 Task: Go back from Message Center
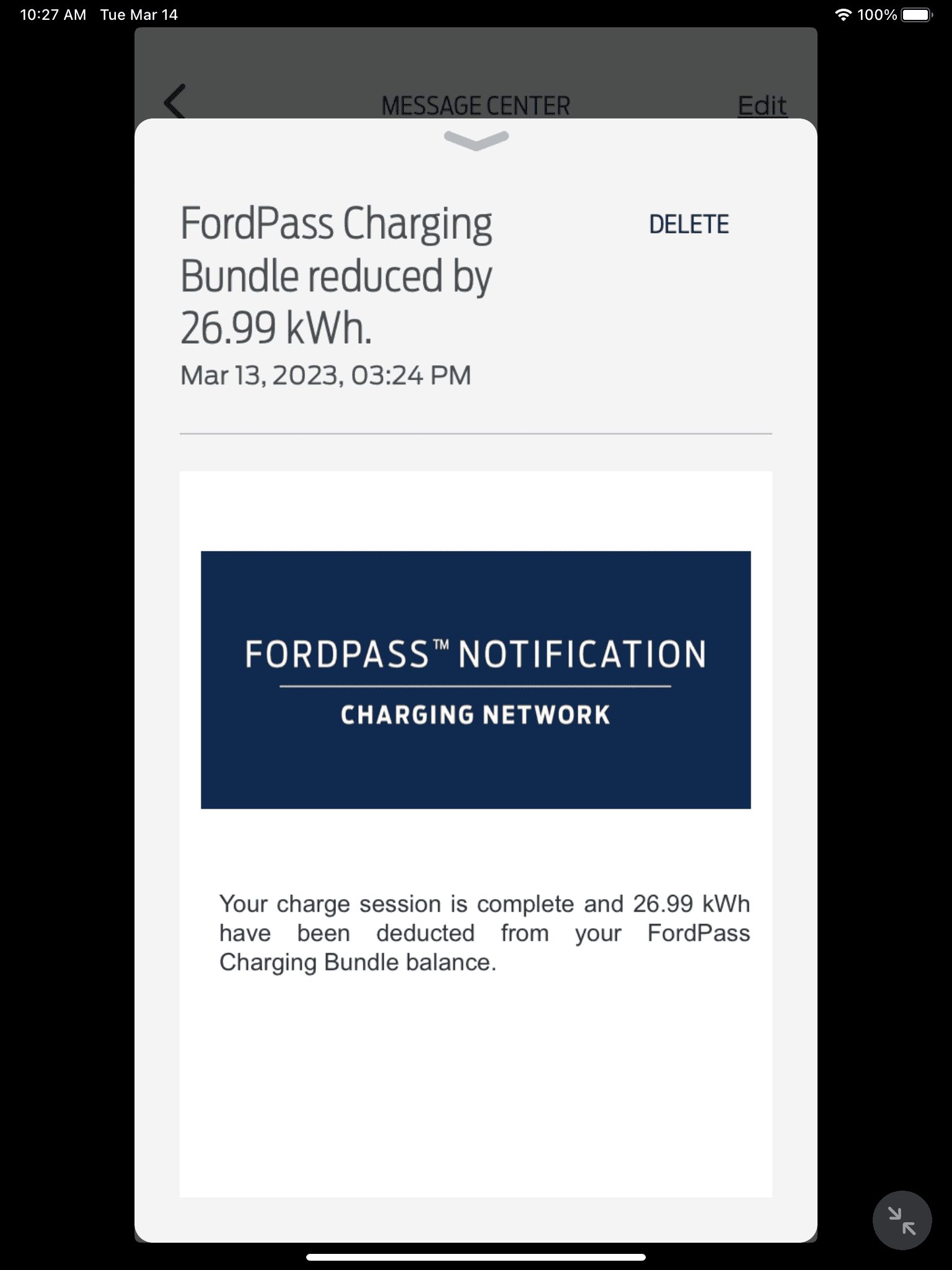[175, 101]
